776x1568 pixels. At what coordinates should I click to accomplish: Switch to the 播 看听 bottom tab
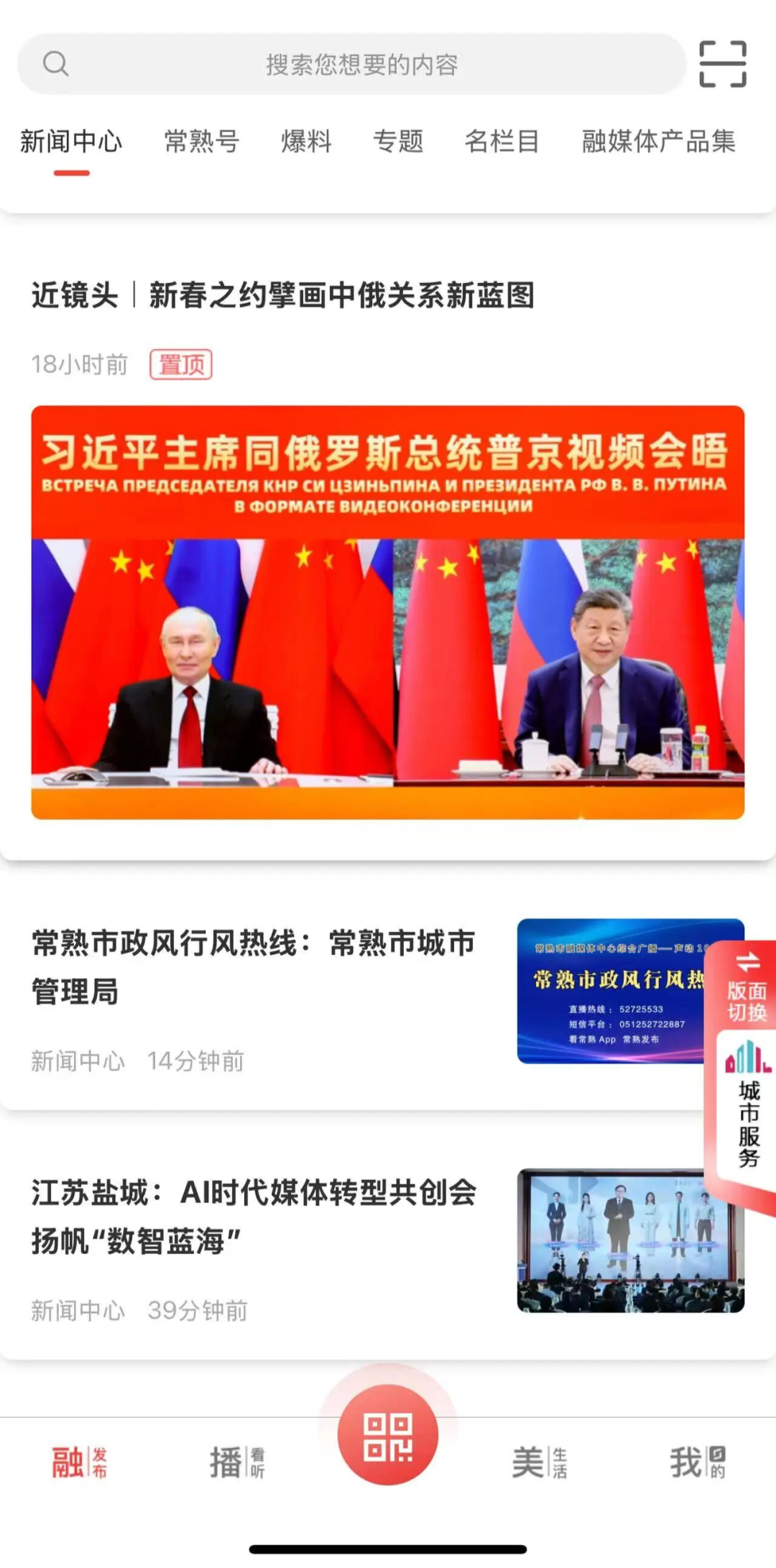pos(237,1463)
